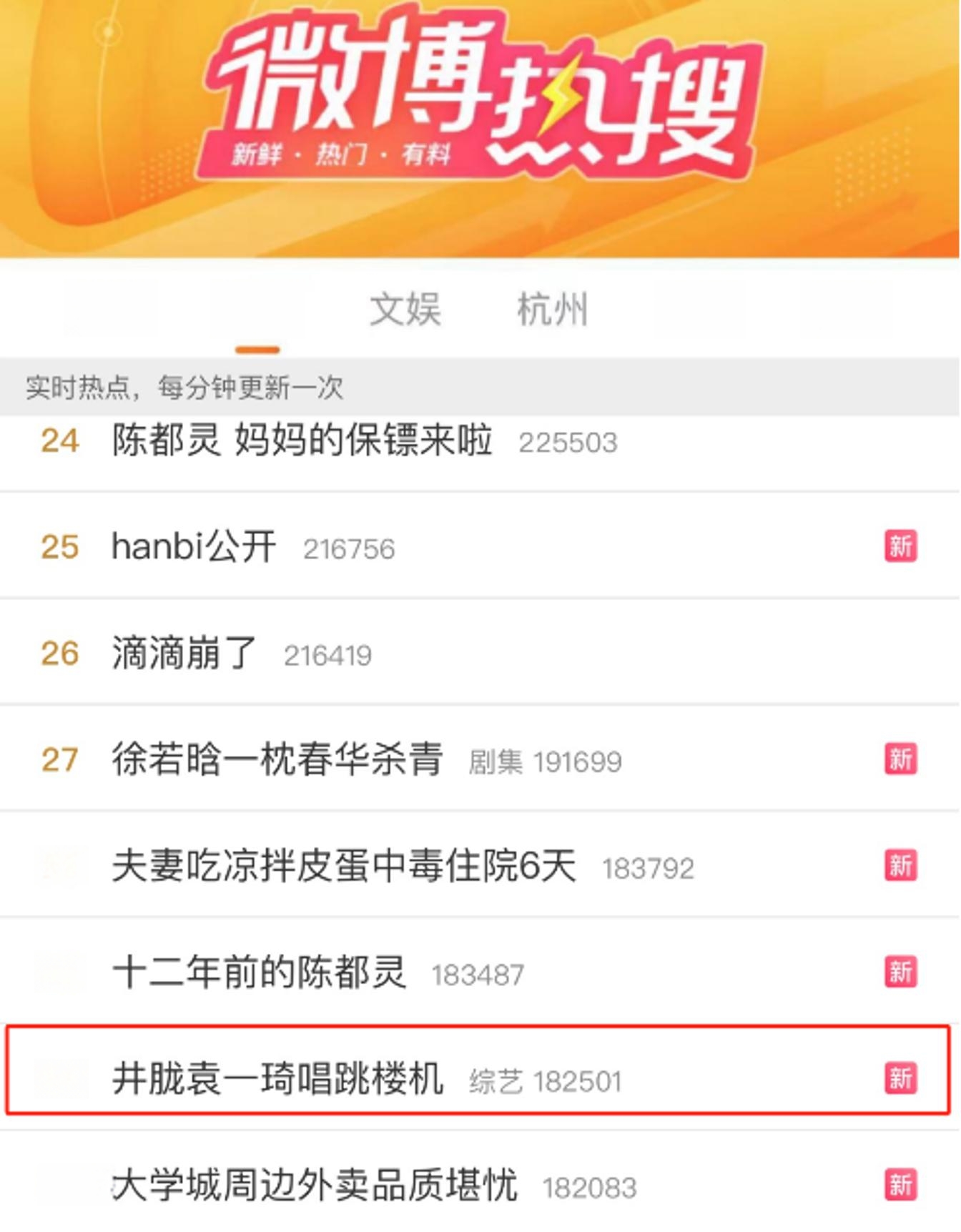Screen dimensions: 961x1232
Task: Open 徐若晗一枕春华杀青 topic
Action: pos(277,759)
